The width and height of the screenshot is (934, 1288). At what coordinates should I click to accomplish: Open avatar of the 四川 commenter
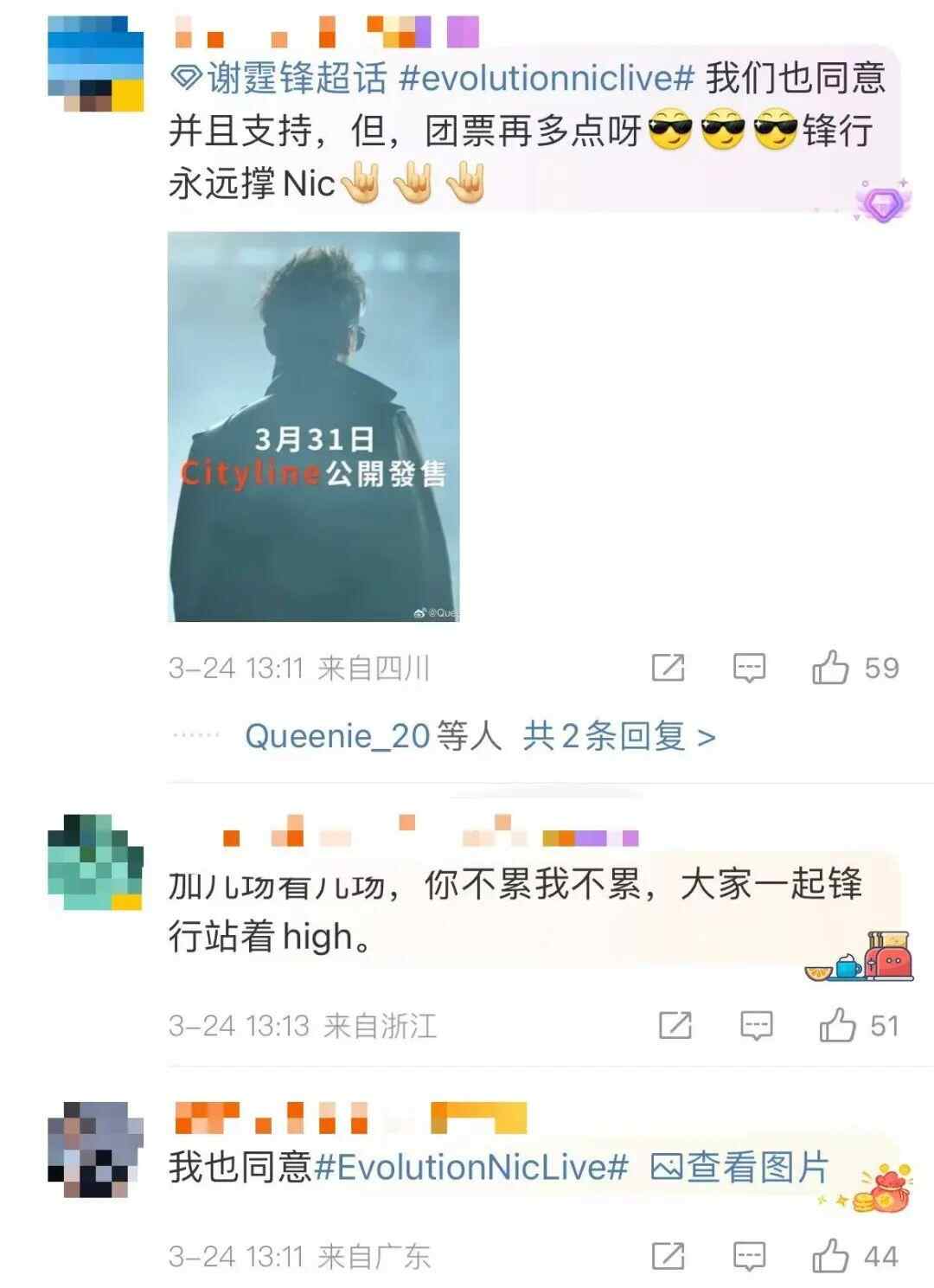coord(95,64)
